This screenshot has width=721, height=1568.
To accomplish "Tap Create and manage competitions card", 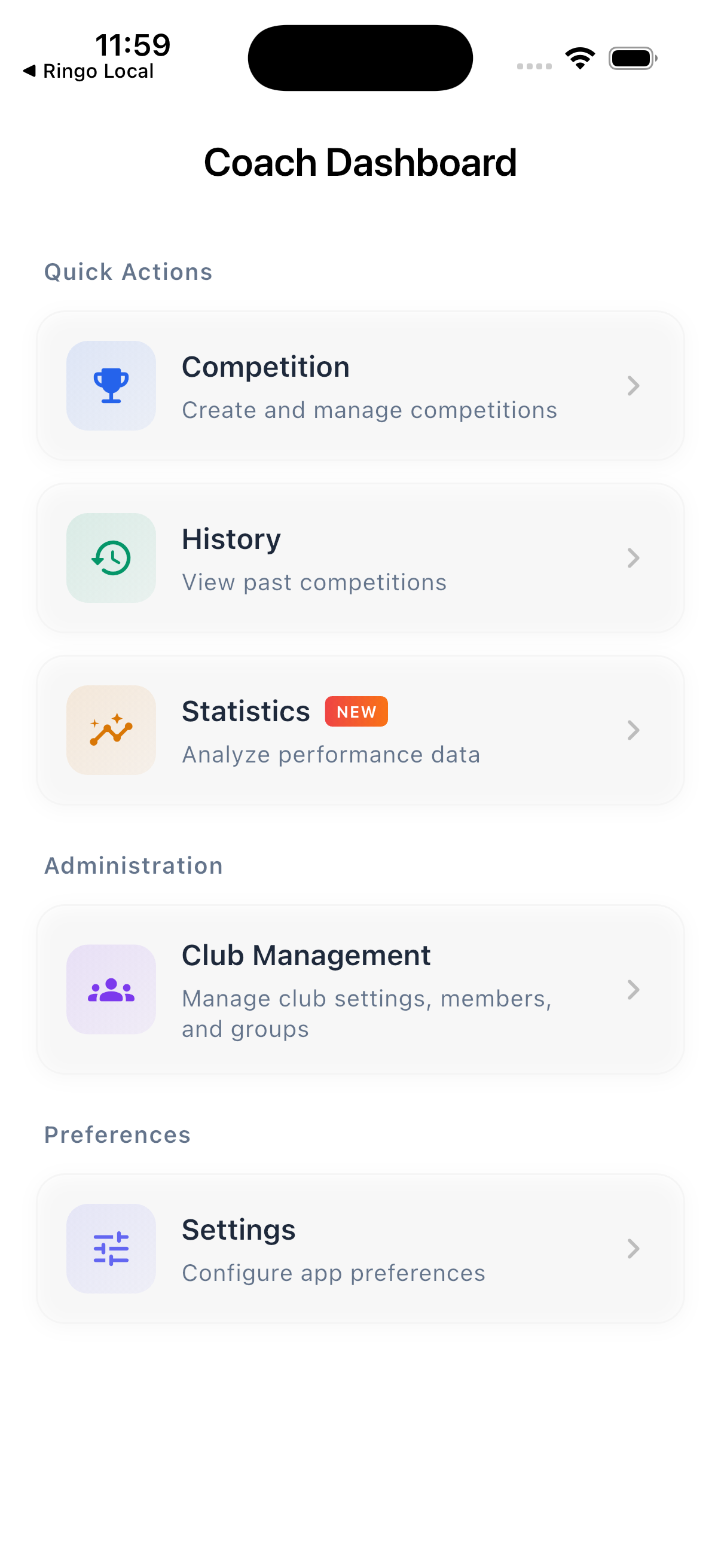I will pos(360,385).
